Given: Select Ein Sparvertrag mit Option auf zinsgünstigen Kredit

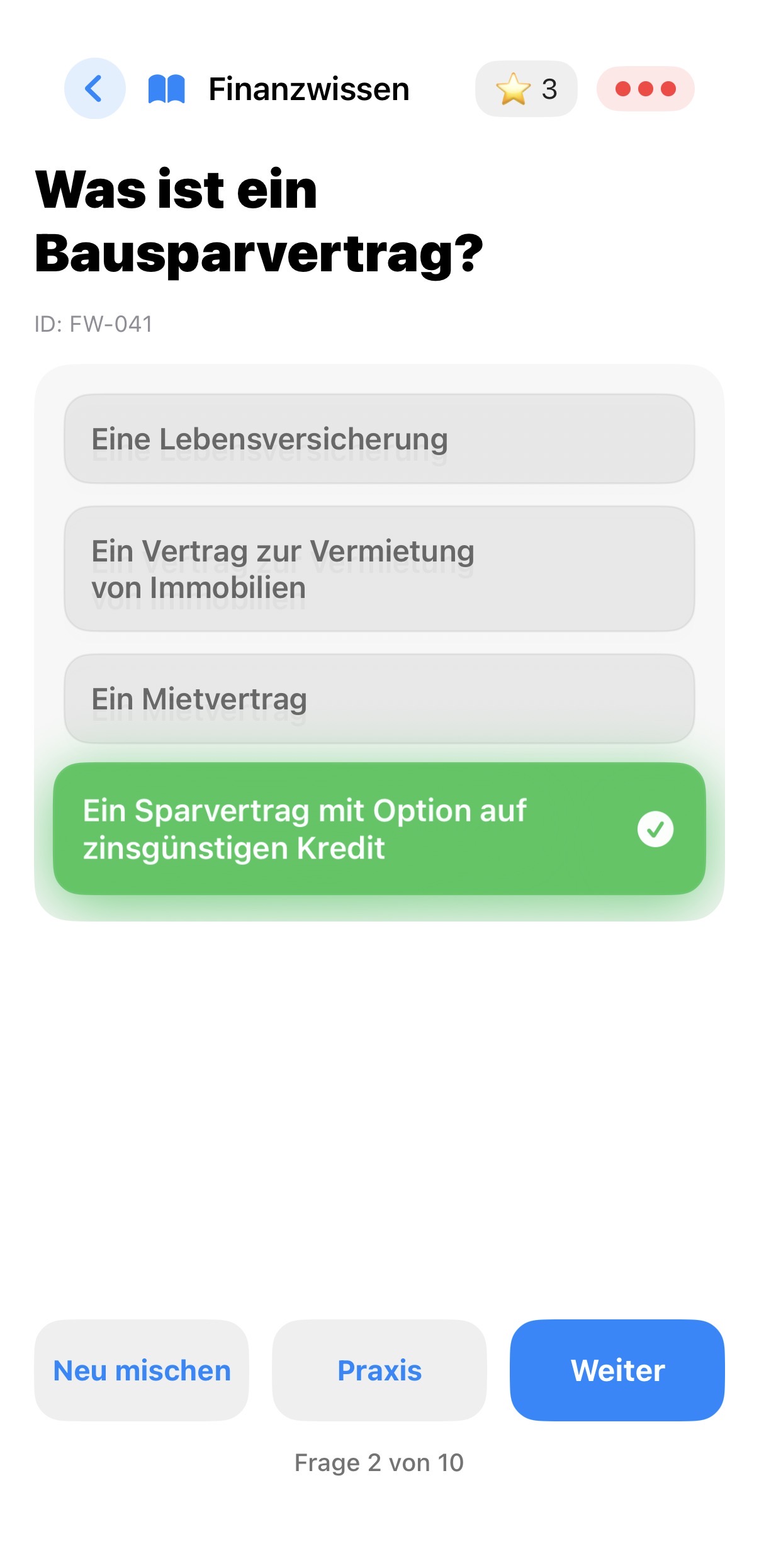Looking at the screenshot, I should (379, 829).
